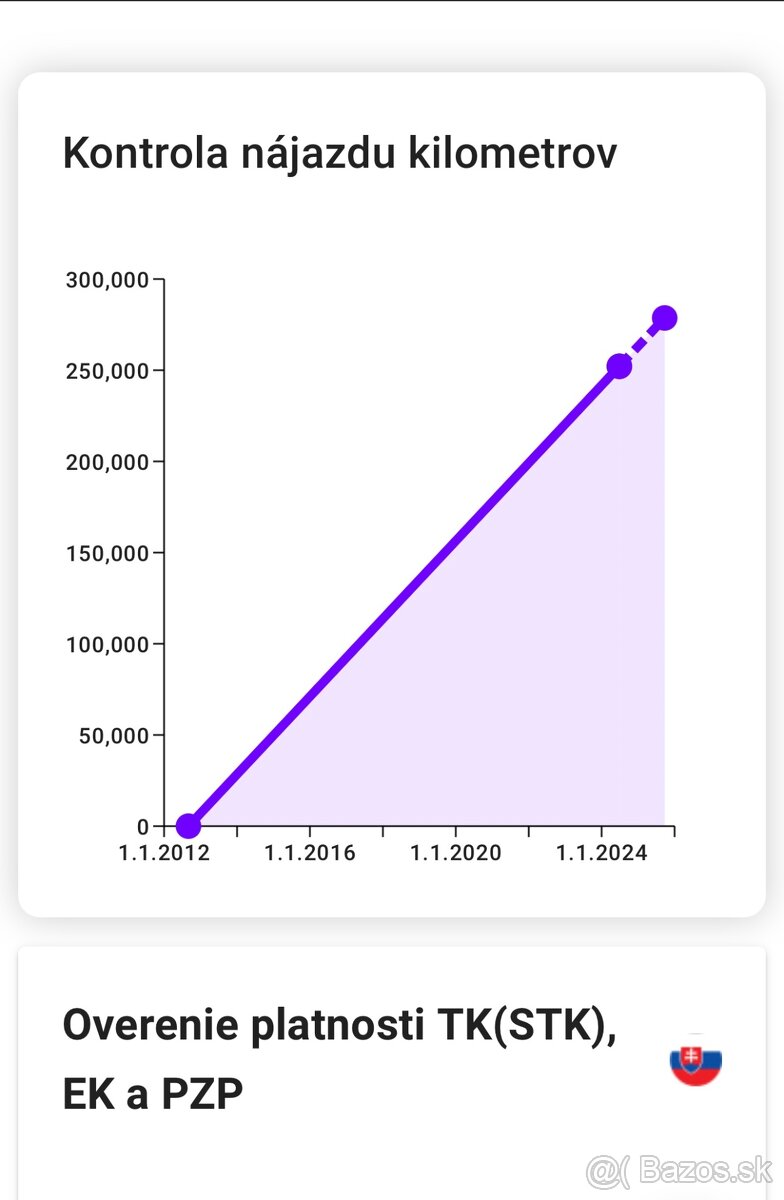784x1200 pixels.
Task: Tap the latest data point after the dashed line
Action: (664, 318)
